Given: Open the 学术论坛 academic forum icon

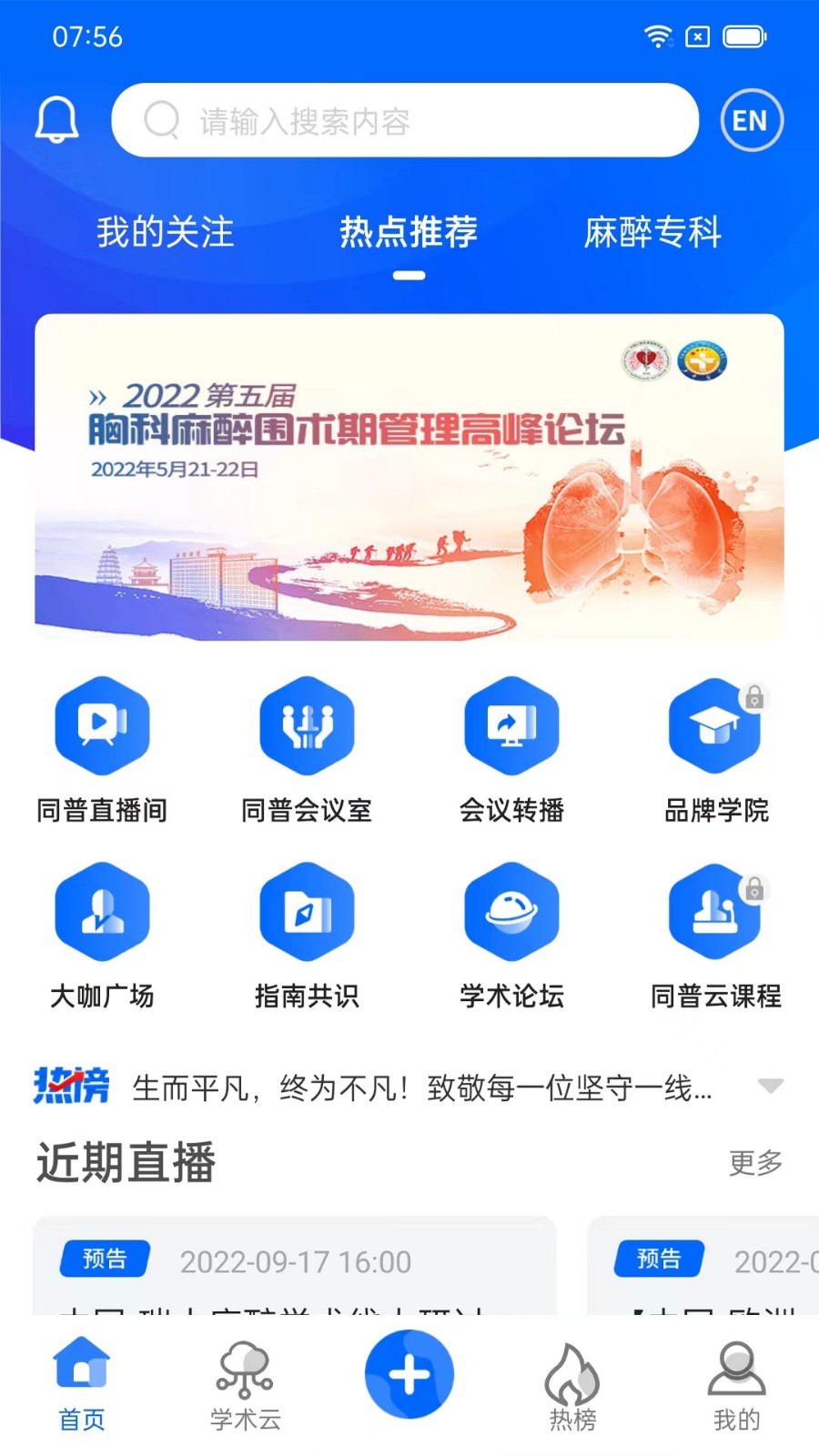Looking at the screenshot, I should (x=511, y=915).
